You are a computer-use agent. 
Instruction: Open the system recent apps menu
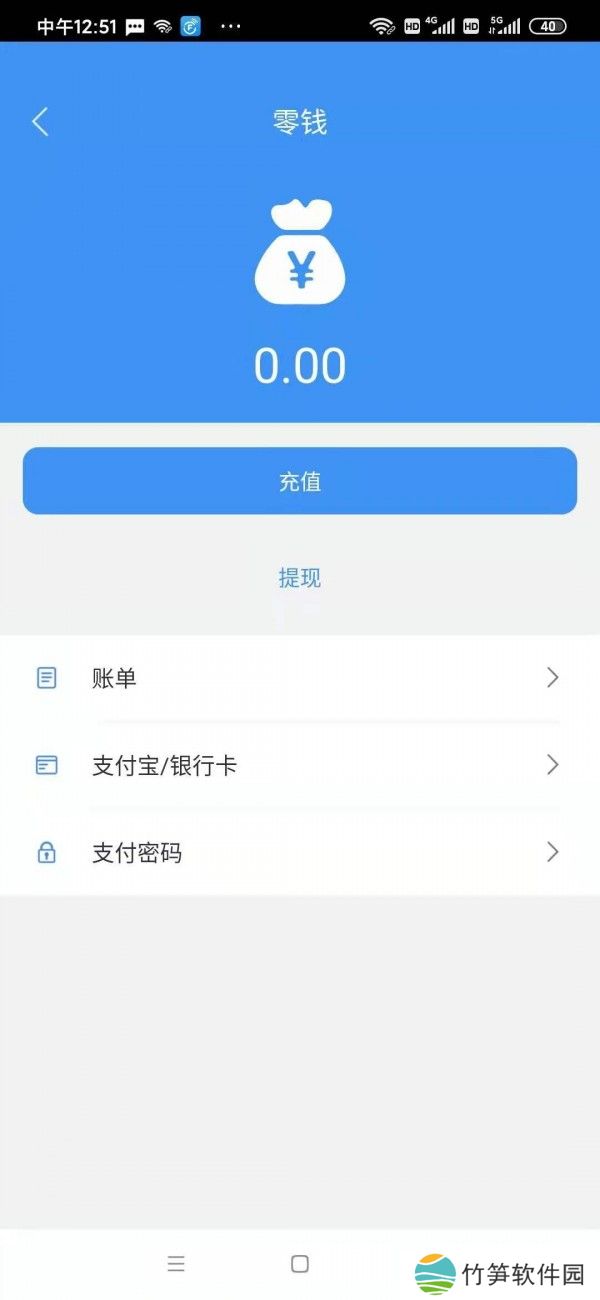176,1264
